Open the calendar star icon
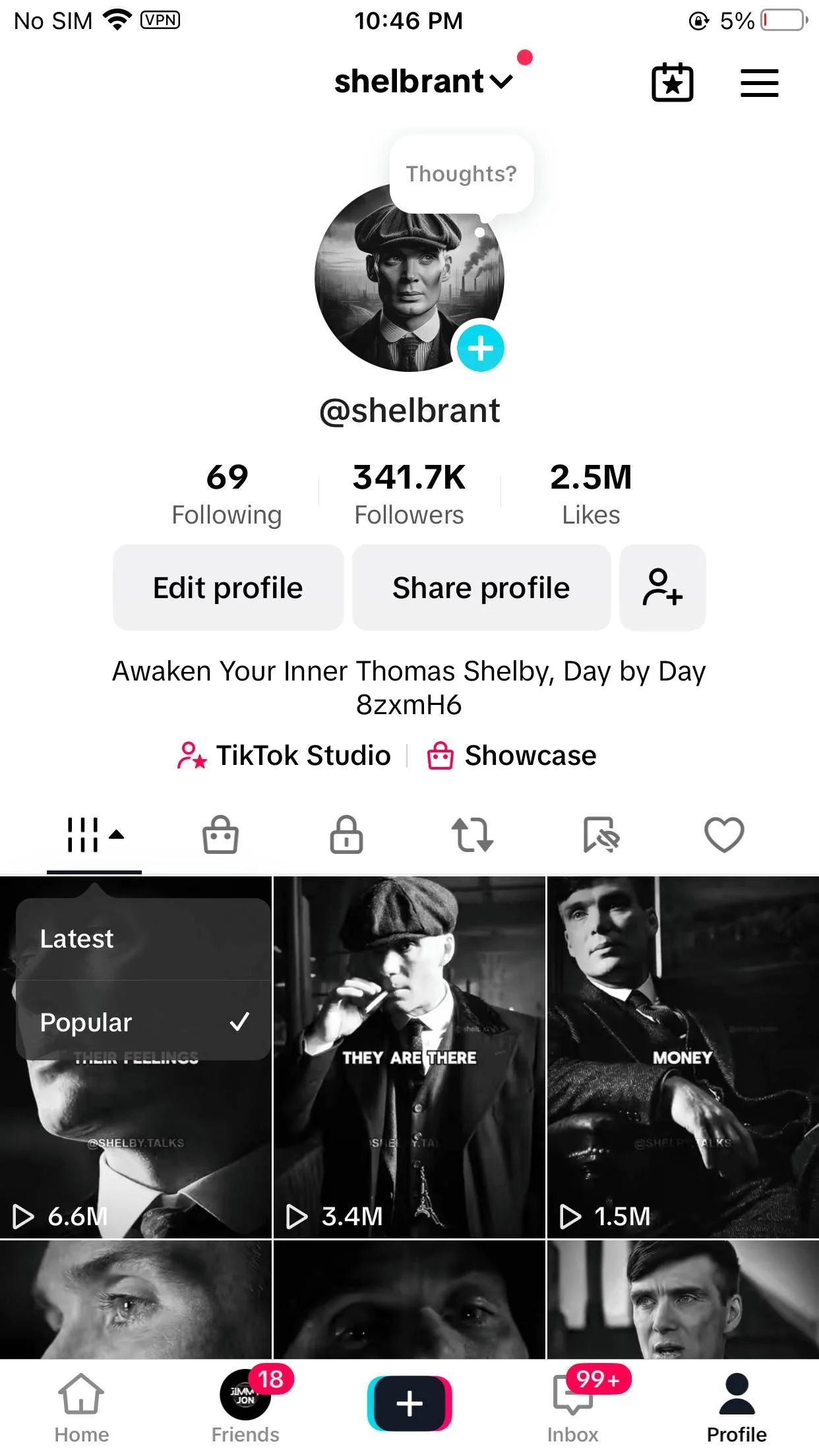 coord(672,82)
